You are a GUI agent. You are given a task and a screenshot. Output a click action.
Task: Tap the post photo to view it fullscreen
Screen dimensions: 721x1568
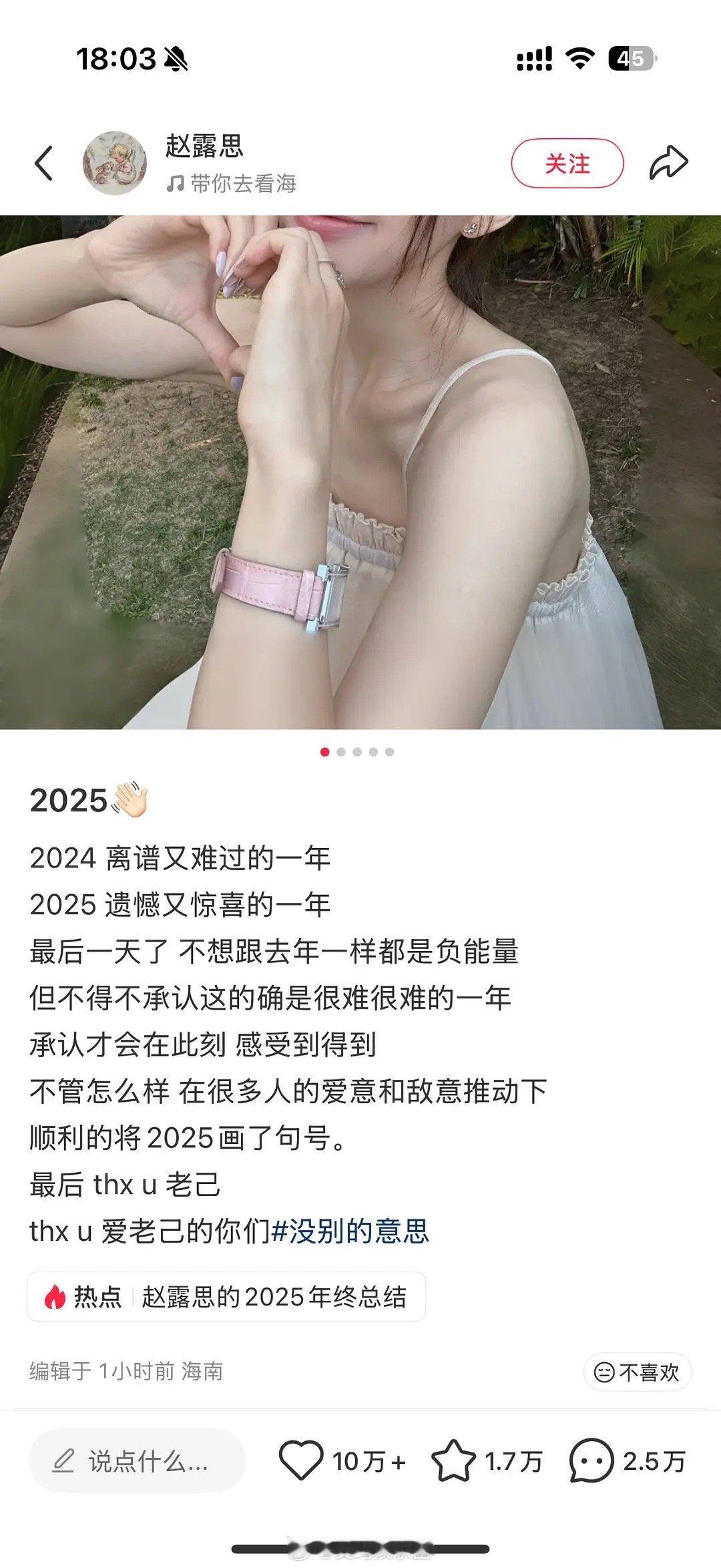click(x=360, y=467)
